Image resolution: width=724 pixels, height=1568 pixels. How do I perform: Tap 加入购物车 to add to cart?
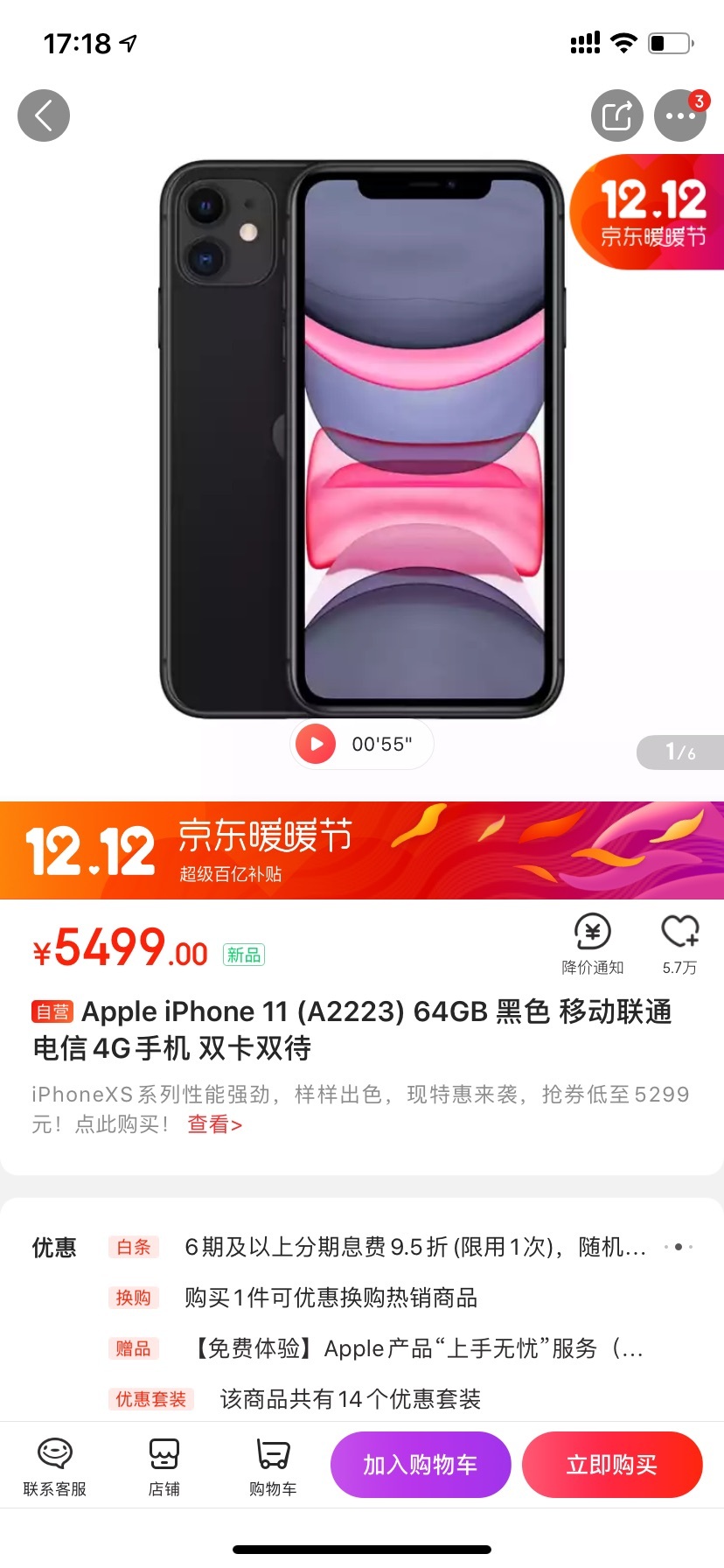pyautogui.click(x=421, y=1465)
